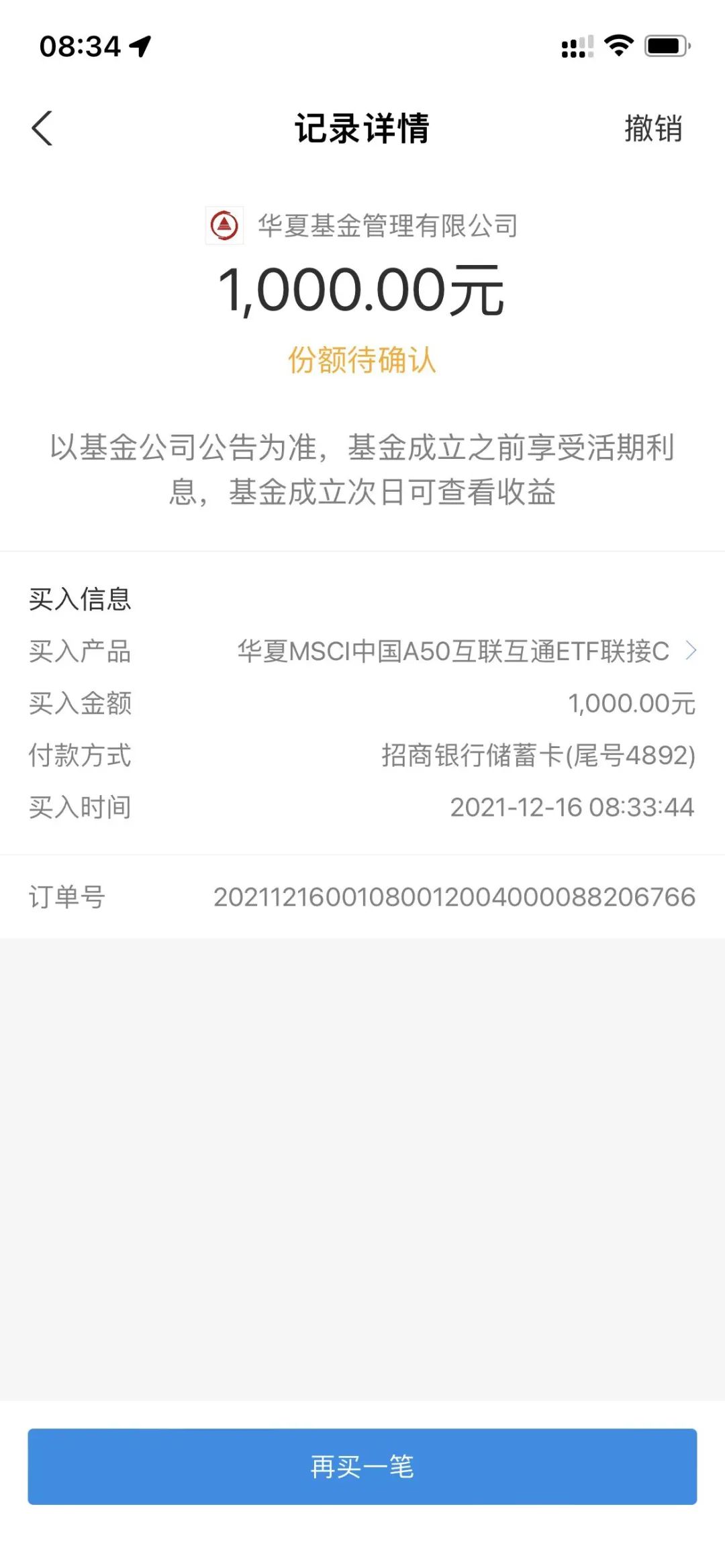Open the 华夏MSCI中国A50互联互通ETF联接C product page
Screen dimensions: 725x1568
(362, 650)
